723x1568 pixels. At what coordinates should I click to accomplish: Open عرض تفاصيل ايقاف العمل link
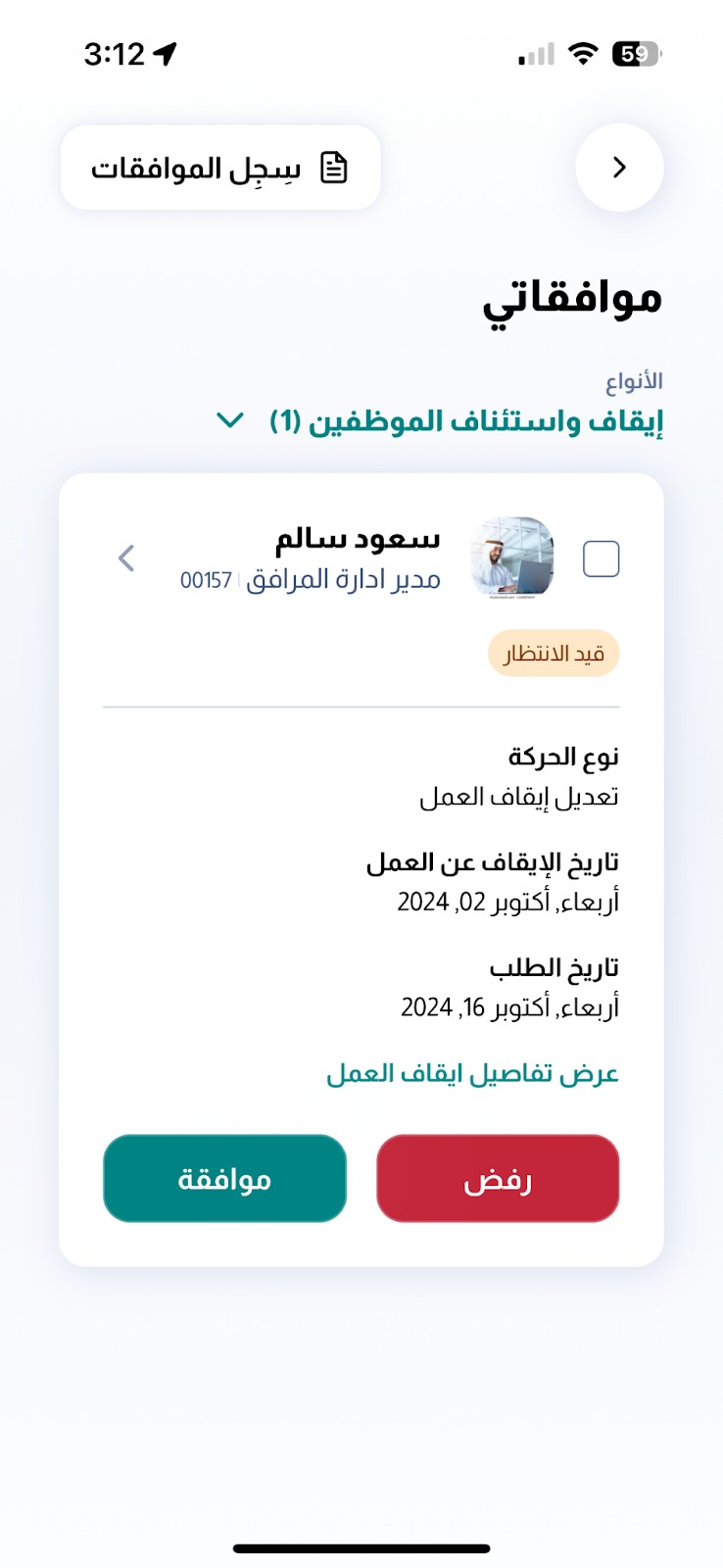pos(472,1074)
